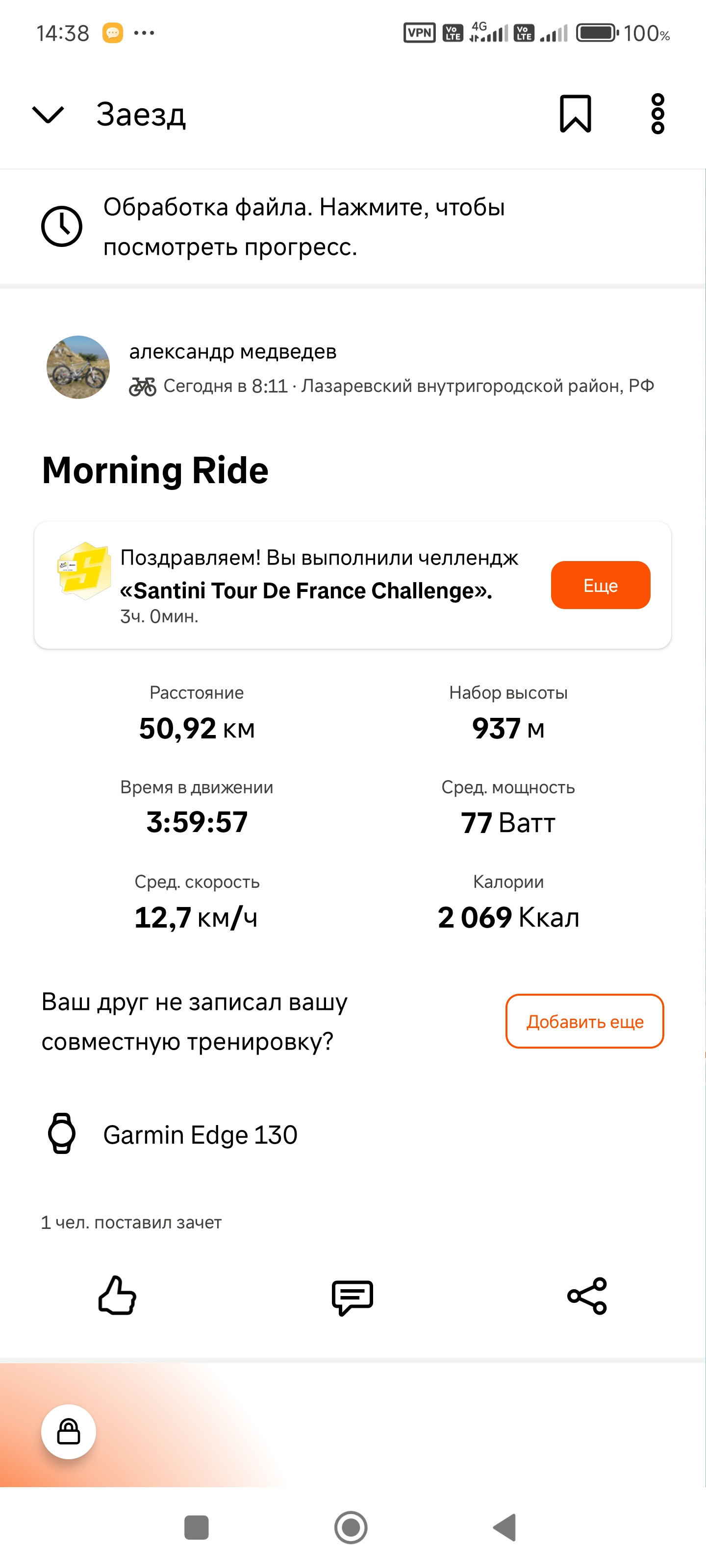Open the file processing progress banner

click(353, 226)
